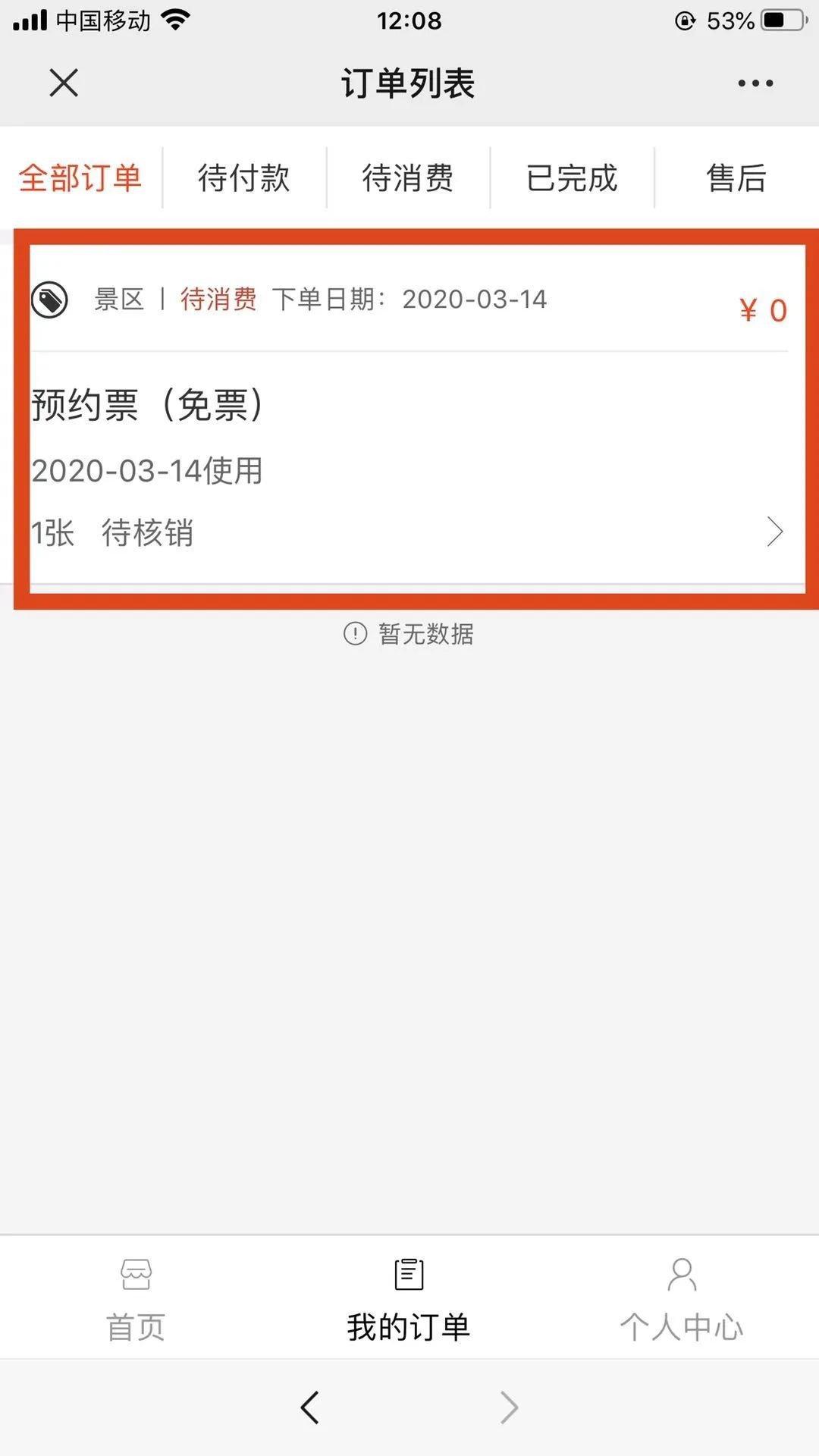The image size is (819, 1456).
Task: Select the 全部订单 tab
Action: [80, 178]
